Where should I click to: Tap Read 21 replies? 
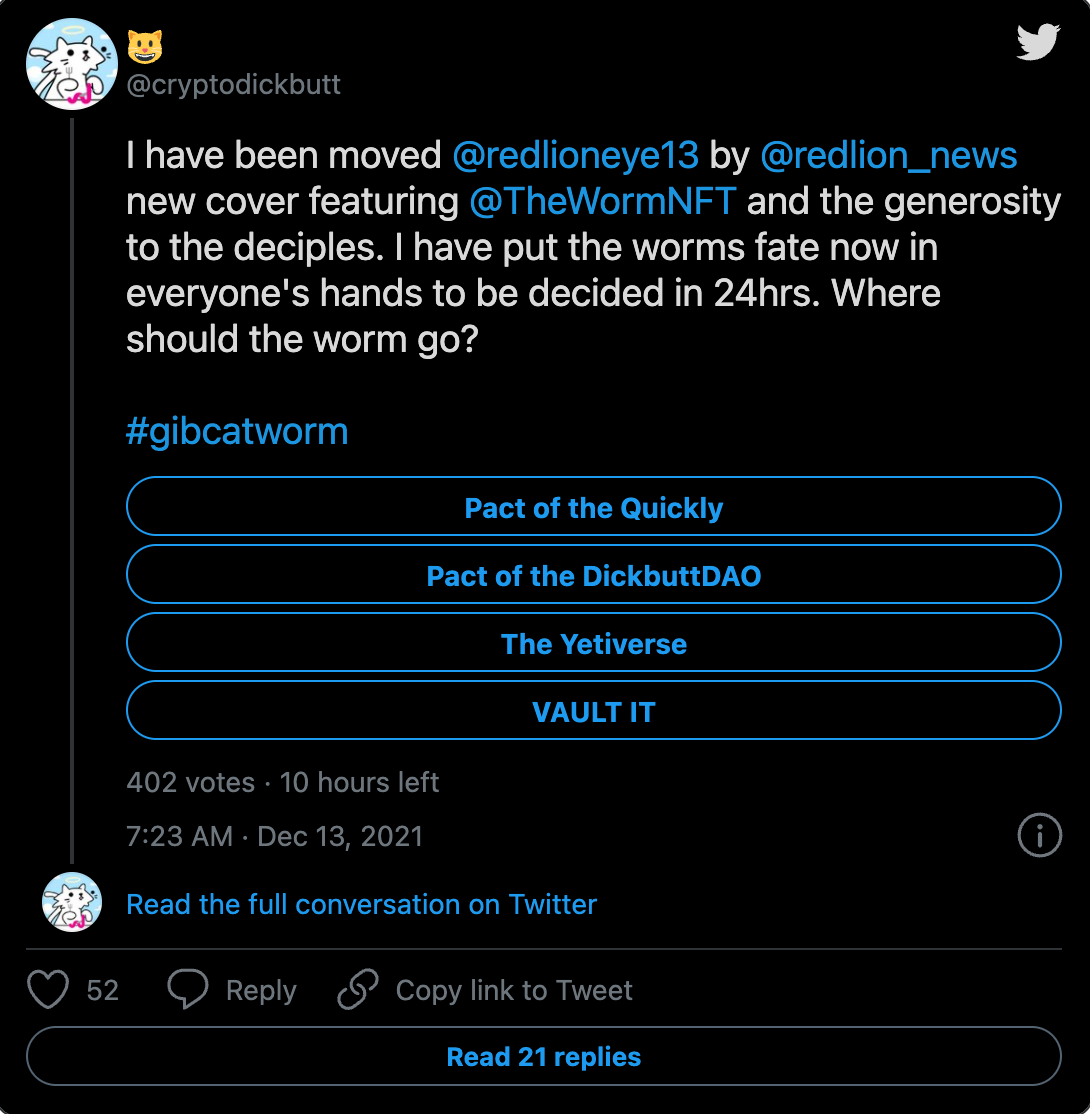click(x=544, y=1056)
